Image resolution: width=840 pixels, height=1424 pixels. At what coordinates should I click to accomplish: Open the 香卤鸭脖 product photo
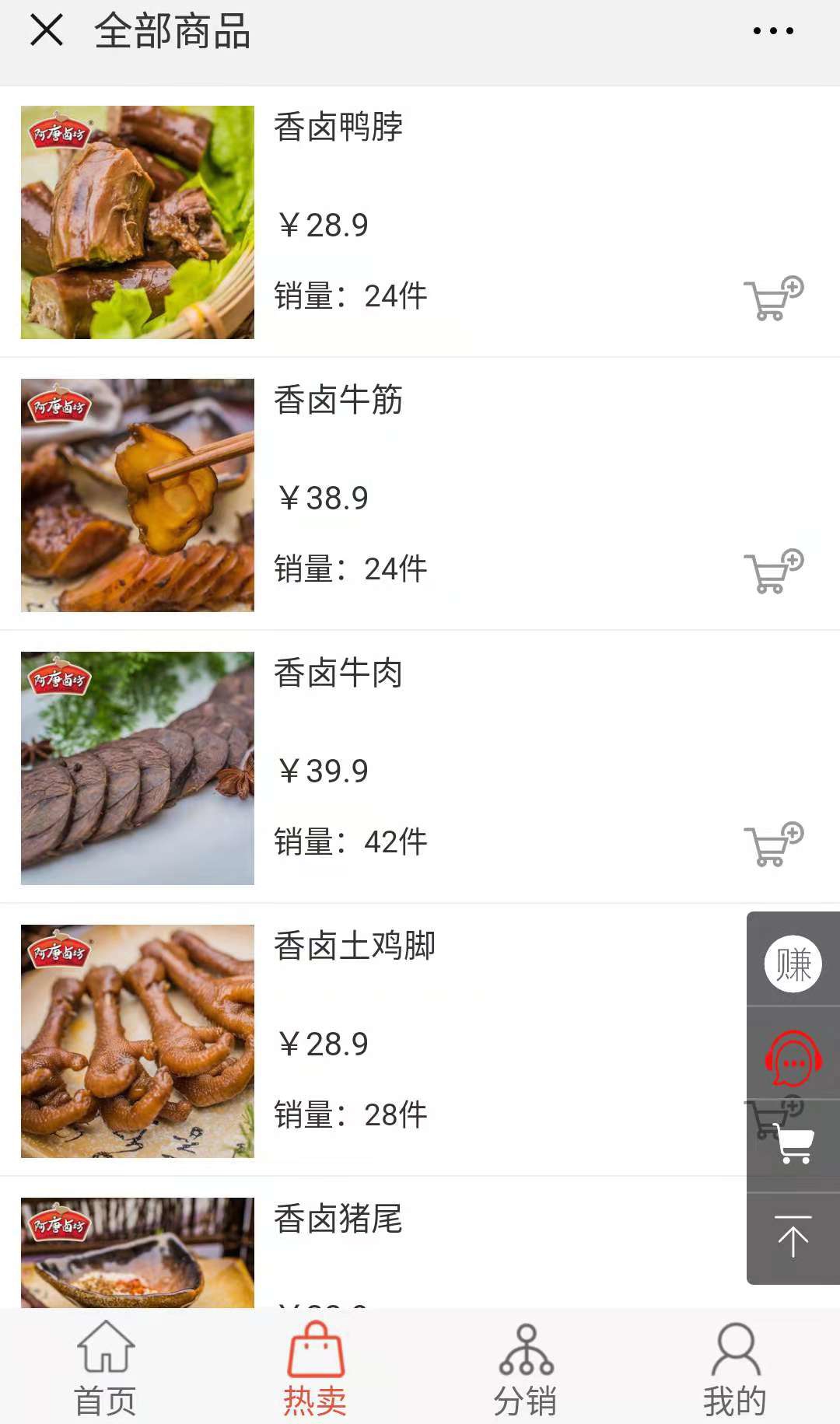138,222
